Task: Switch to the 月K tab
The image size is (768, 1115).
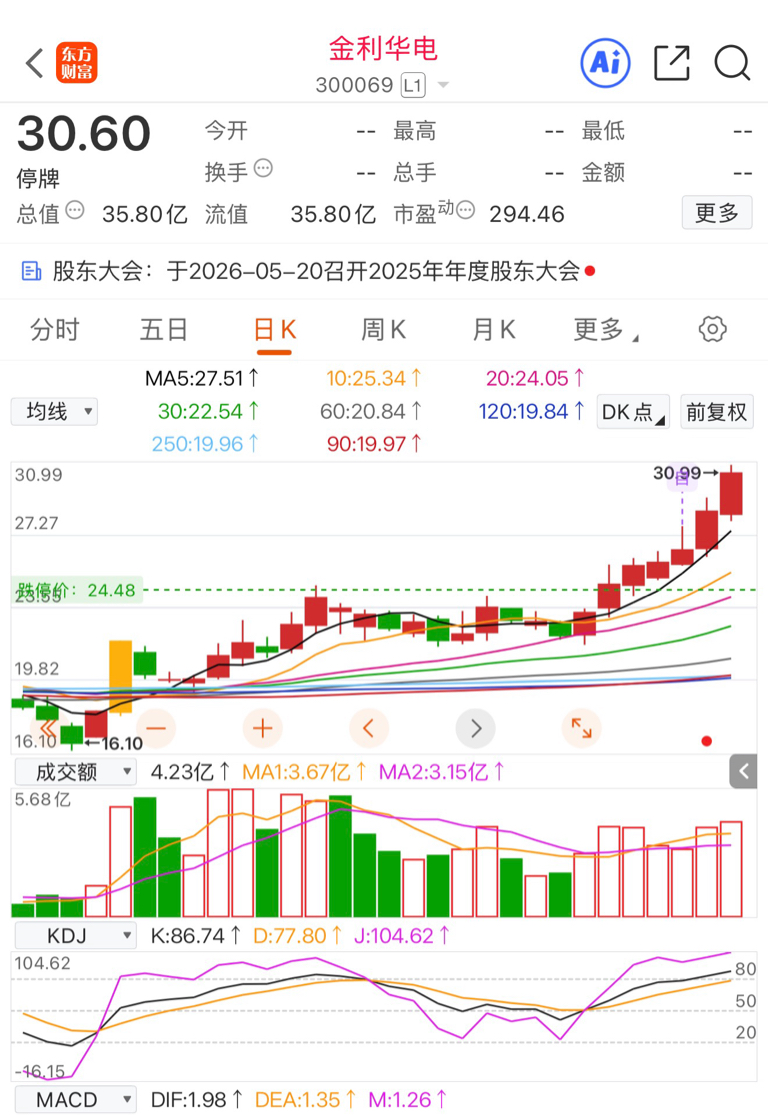Action: [x=494, y=330]
